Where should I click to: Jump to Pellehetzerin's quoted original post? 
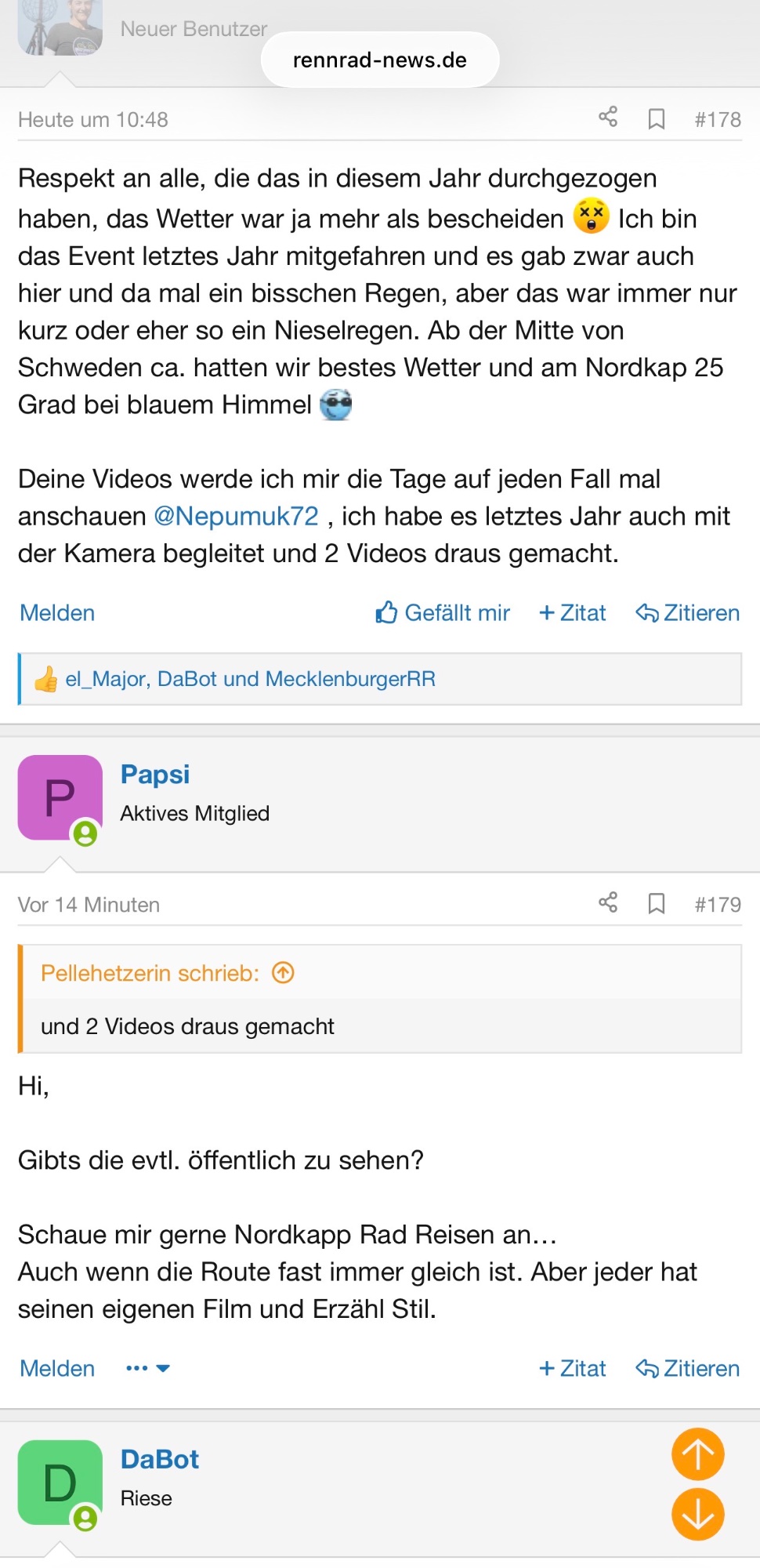point(283,973)
